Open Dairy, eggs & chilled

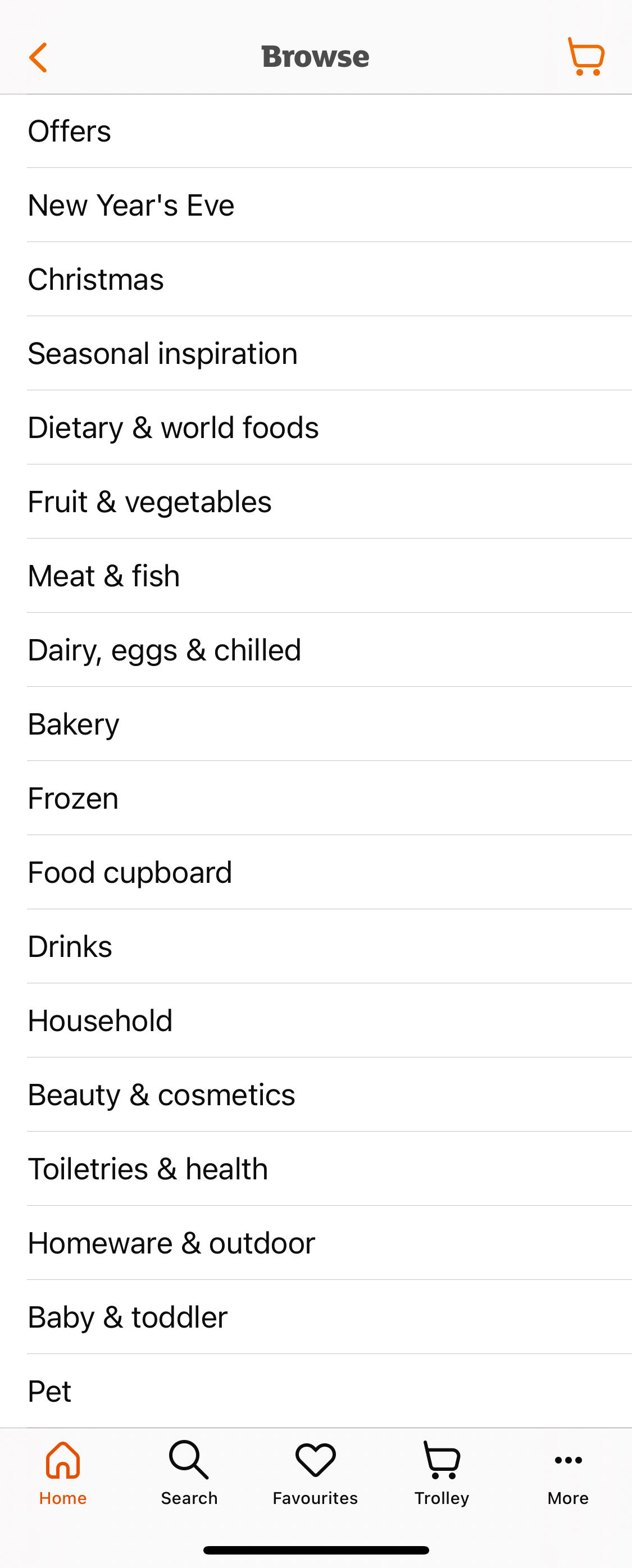[315, 649]
